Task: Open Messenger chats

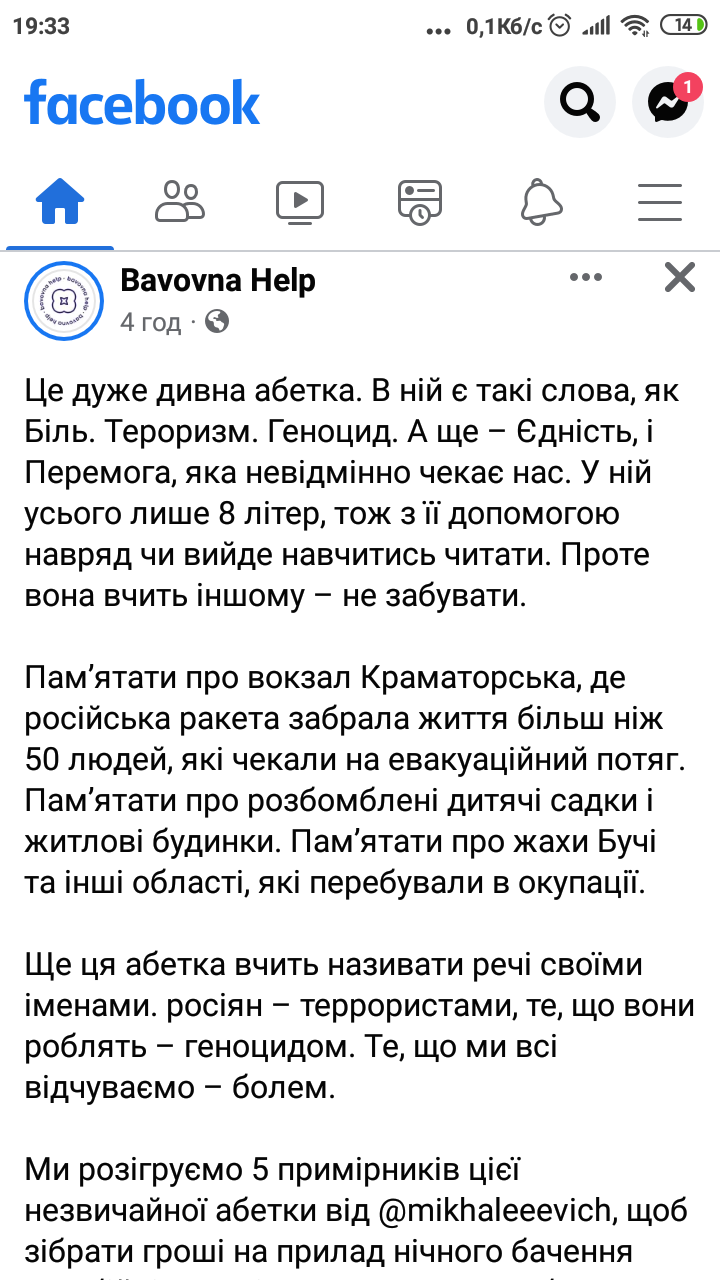Action: (x=667, y=102)
